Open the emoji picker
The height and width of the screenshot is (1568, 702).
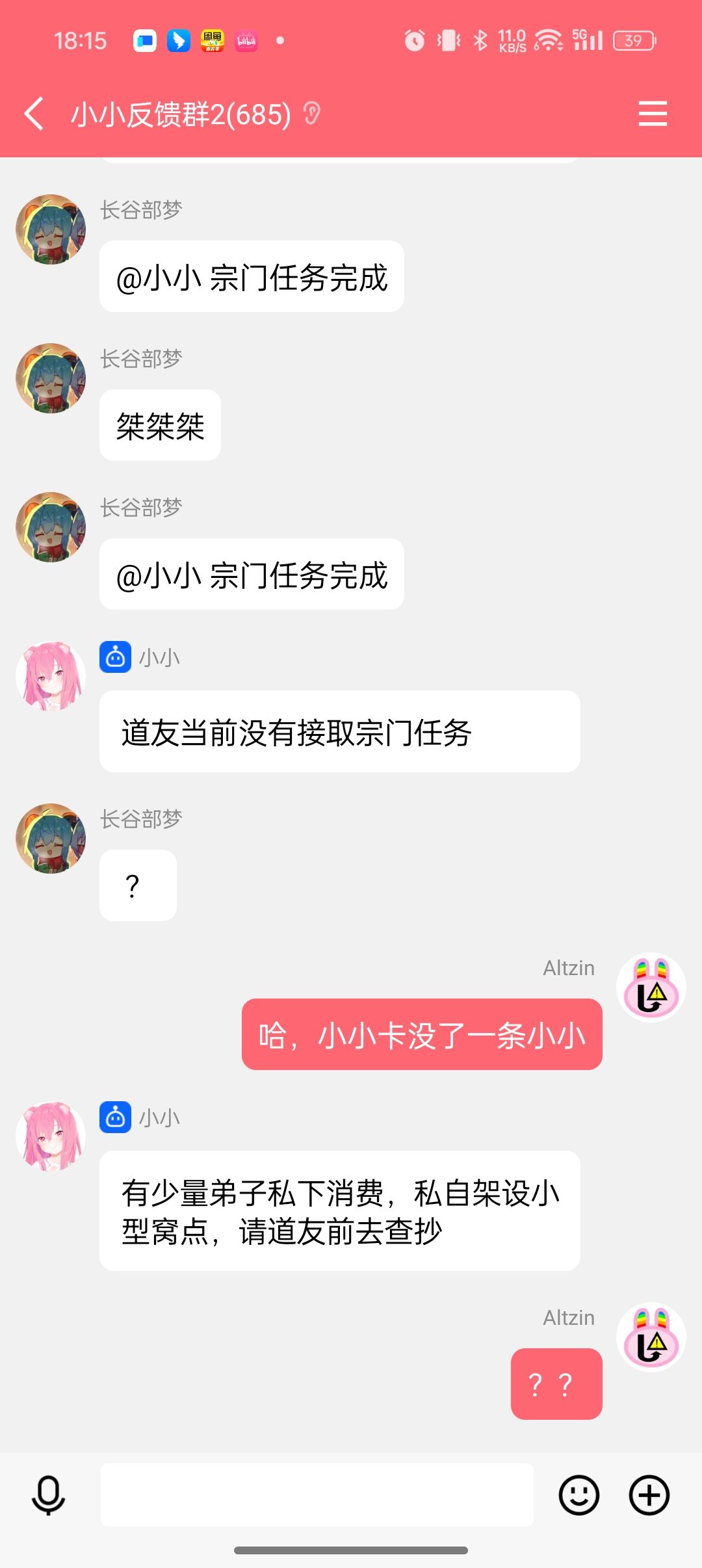(x=578, y=1495)
